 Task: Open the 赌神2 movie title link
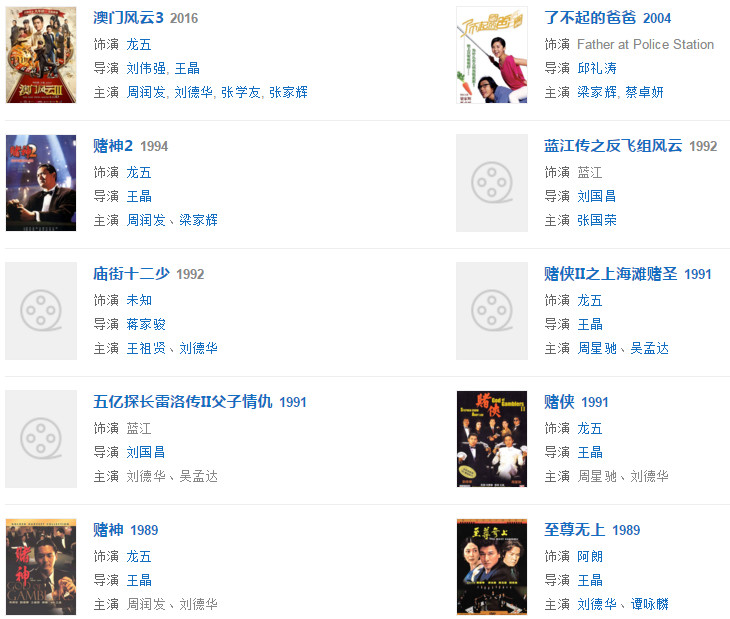click(x=114, y=146)
